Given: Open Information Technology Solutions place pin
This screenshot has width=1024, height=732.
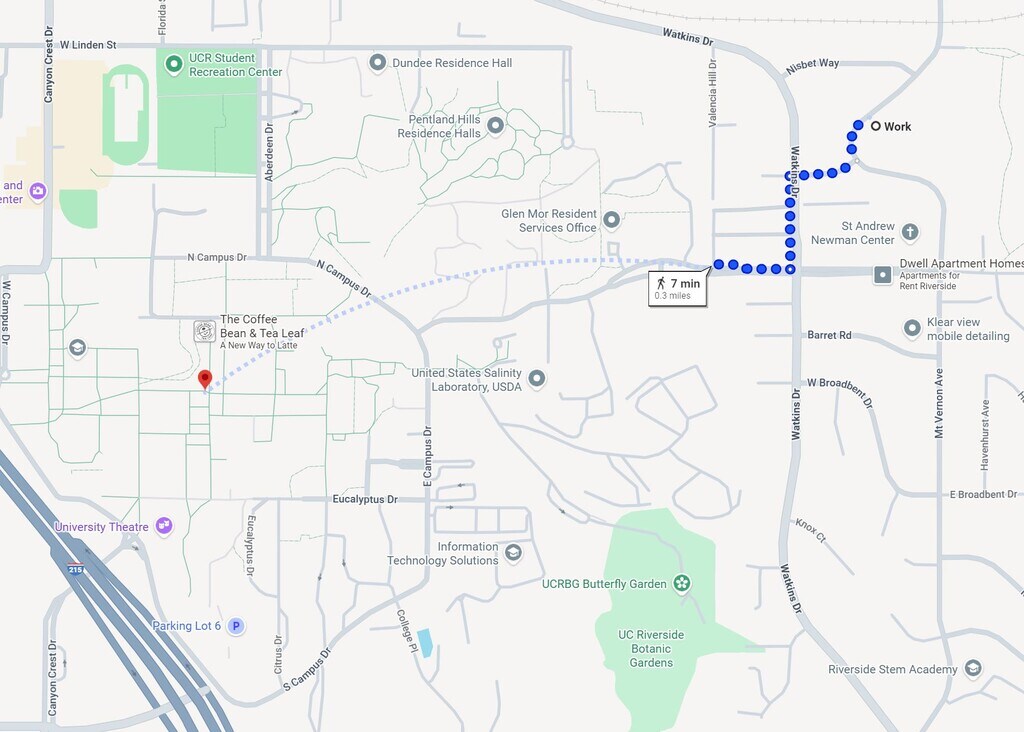Looking at the screenshot, I should 513,553.
